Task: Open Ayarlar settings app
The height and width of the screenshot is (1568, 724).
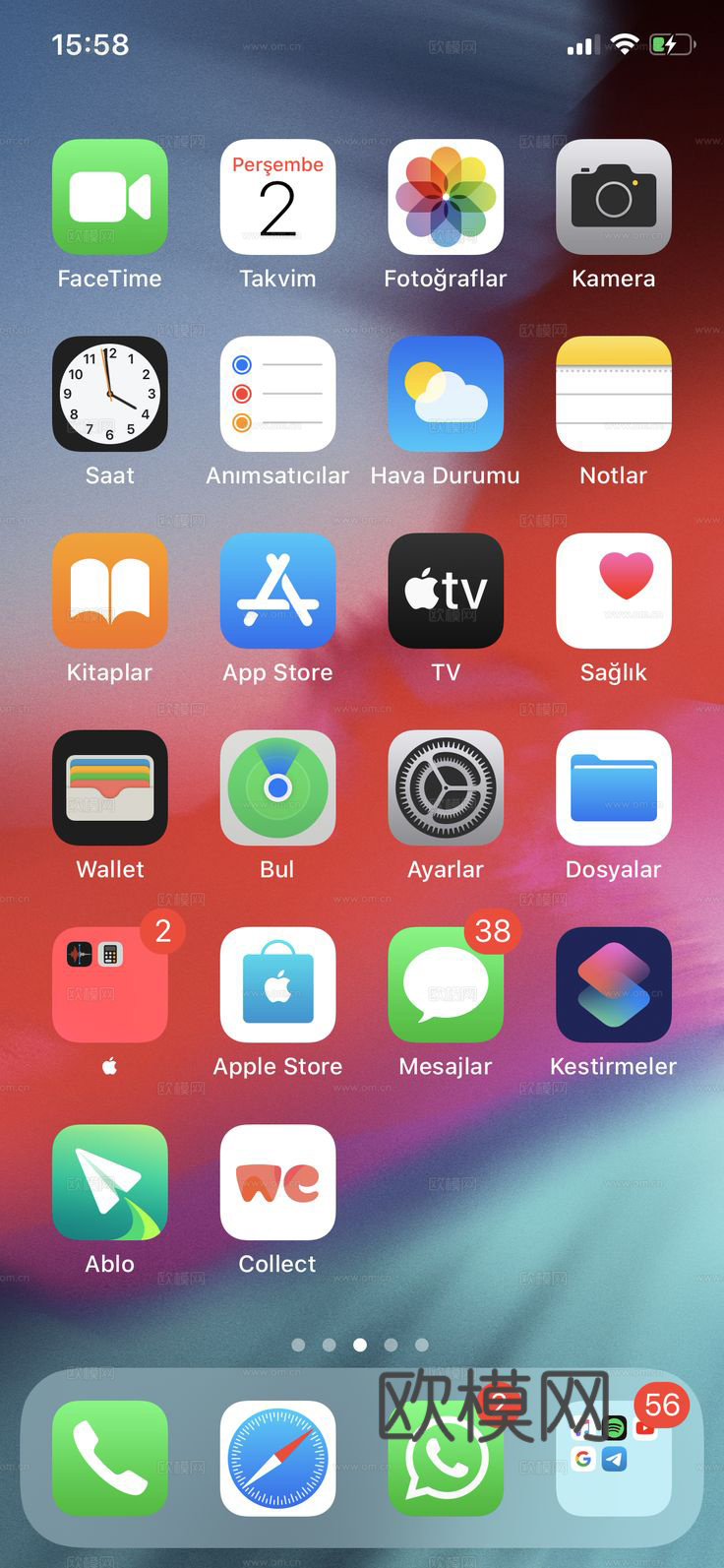Action: coord(446,787)
